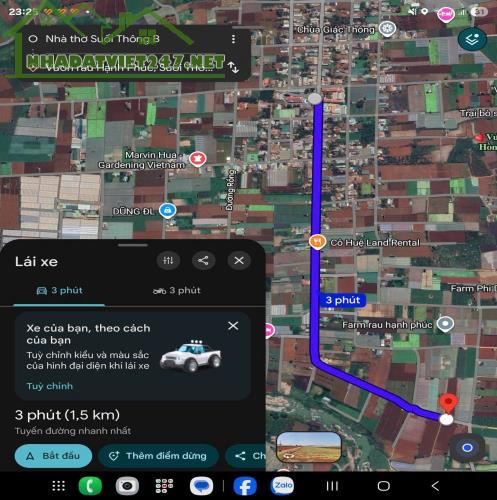Viewport: 497px width, 500px height.
Task: Open the street view thumbnail
Action: coord(309,447)
